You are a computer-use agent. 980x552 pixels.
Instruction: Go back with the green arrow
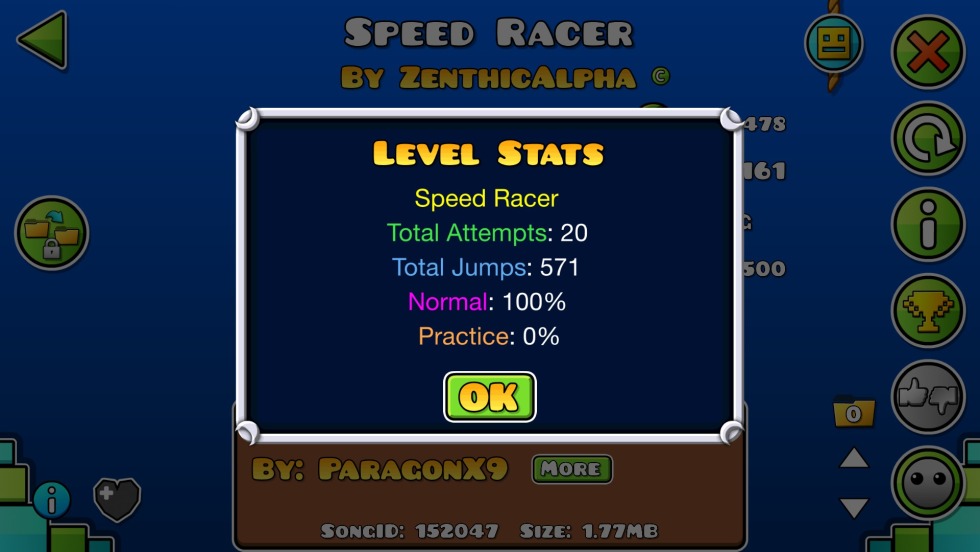(x=42, y=41)
